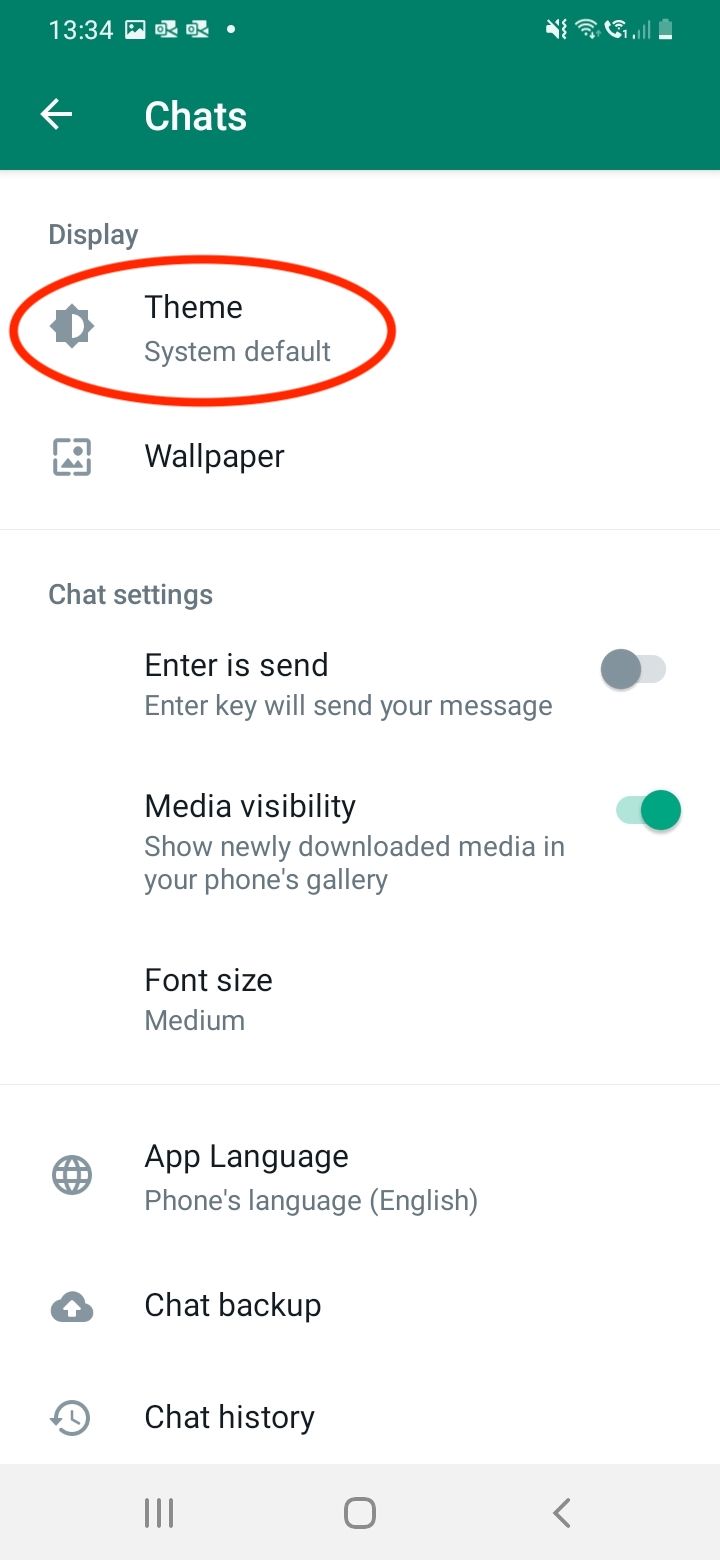The image size is (720, 1560).
Task: Tap the Theme brightness icon
Action: 71,326
